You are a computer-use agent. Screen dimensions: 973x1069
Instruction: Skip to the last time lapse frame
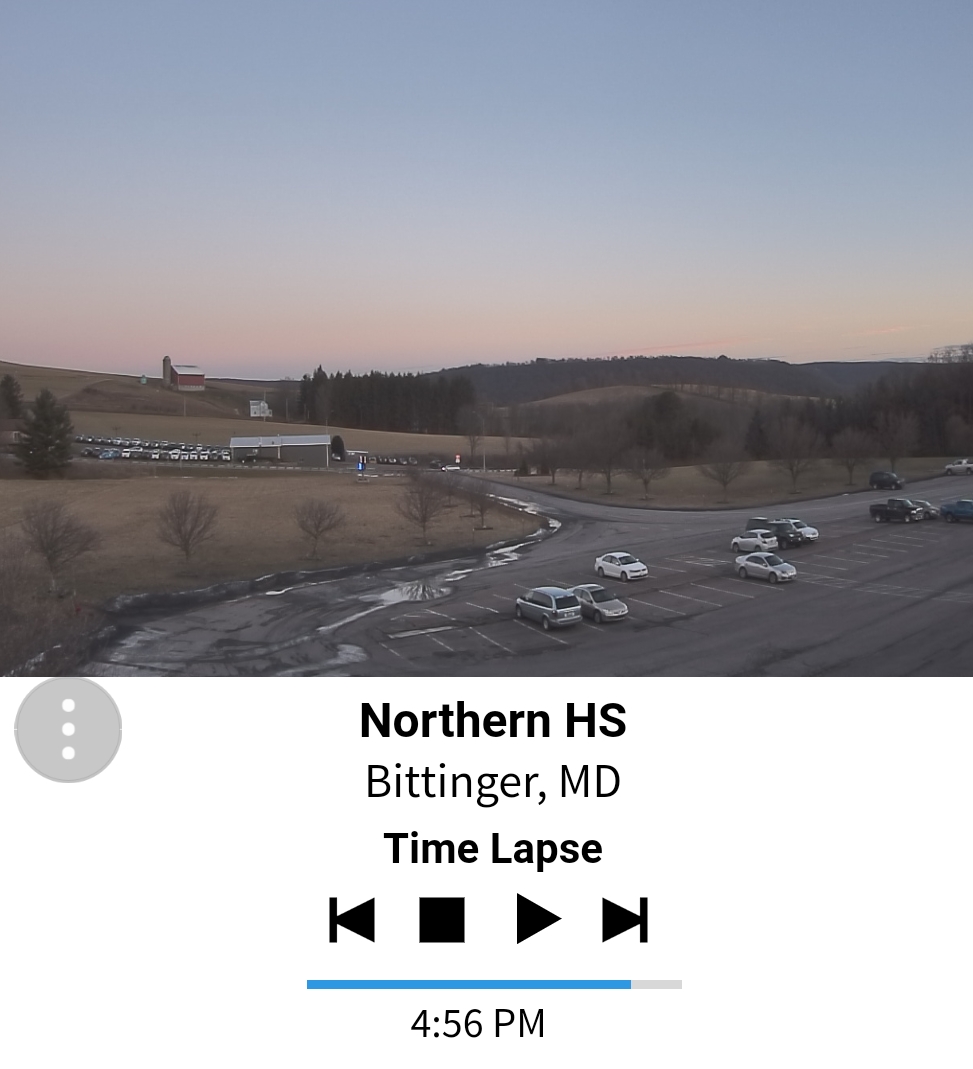point(625,920)
